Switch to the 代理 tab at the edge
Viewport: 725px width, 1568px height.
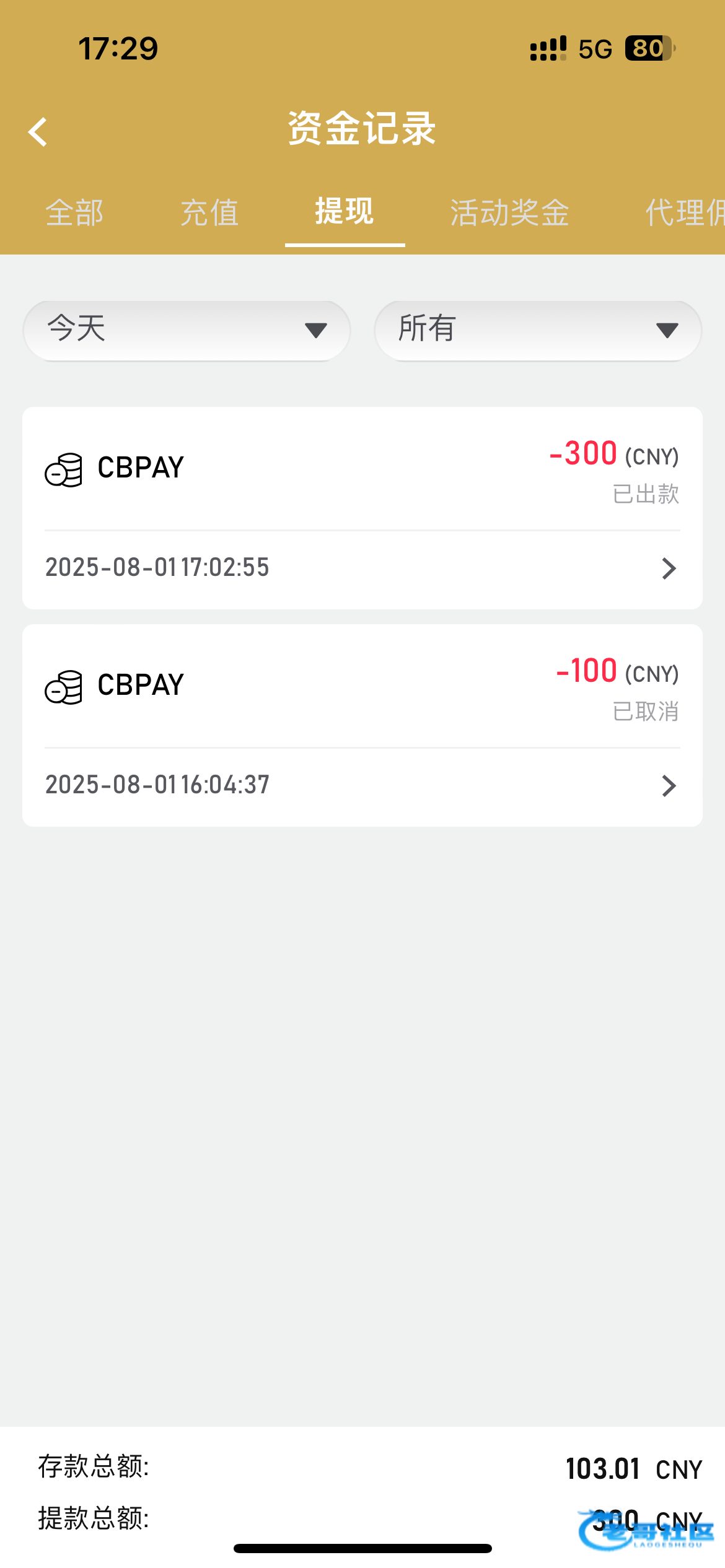685,212
